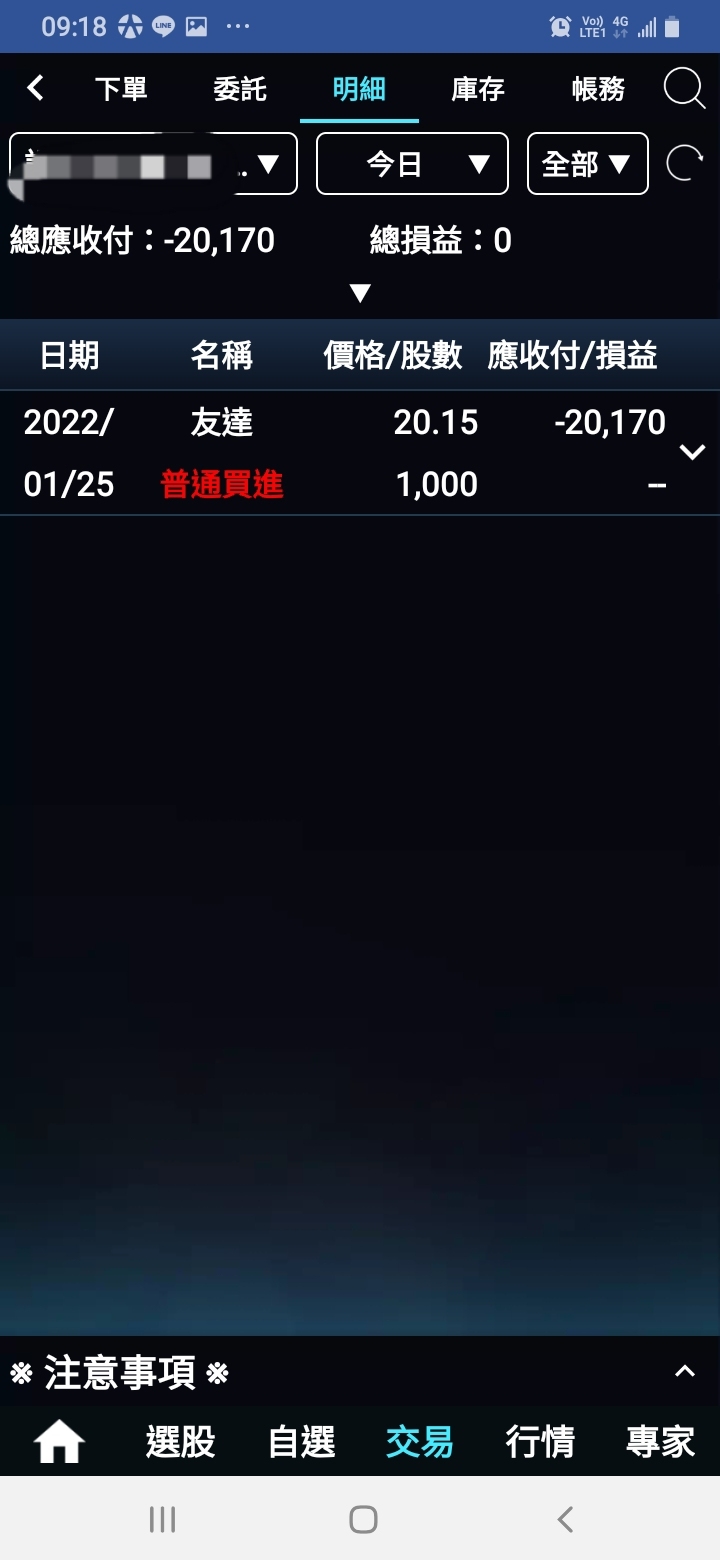The width and height of the screenshot is (720, 1560).
Task: Switch to the 行情 market section
Action: point(540,1442)
